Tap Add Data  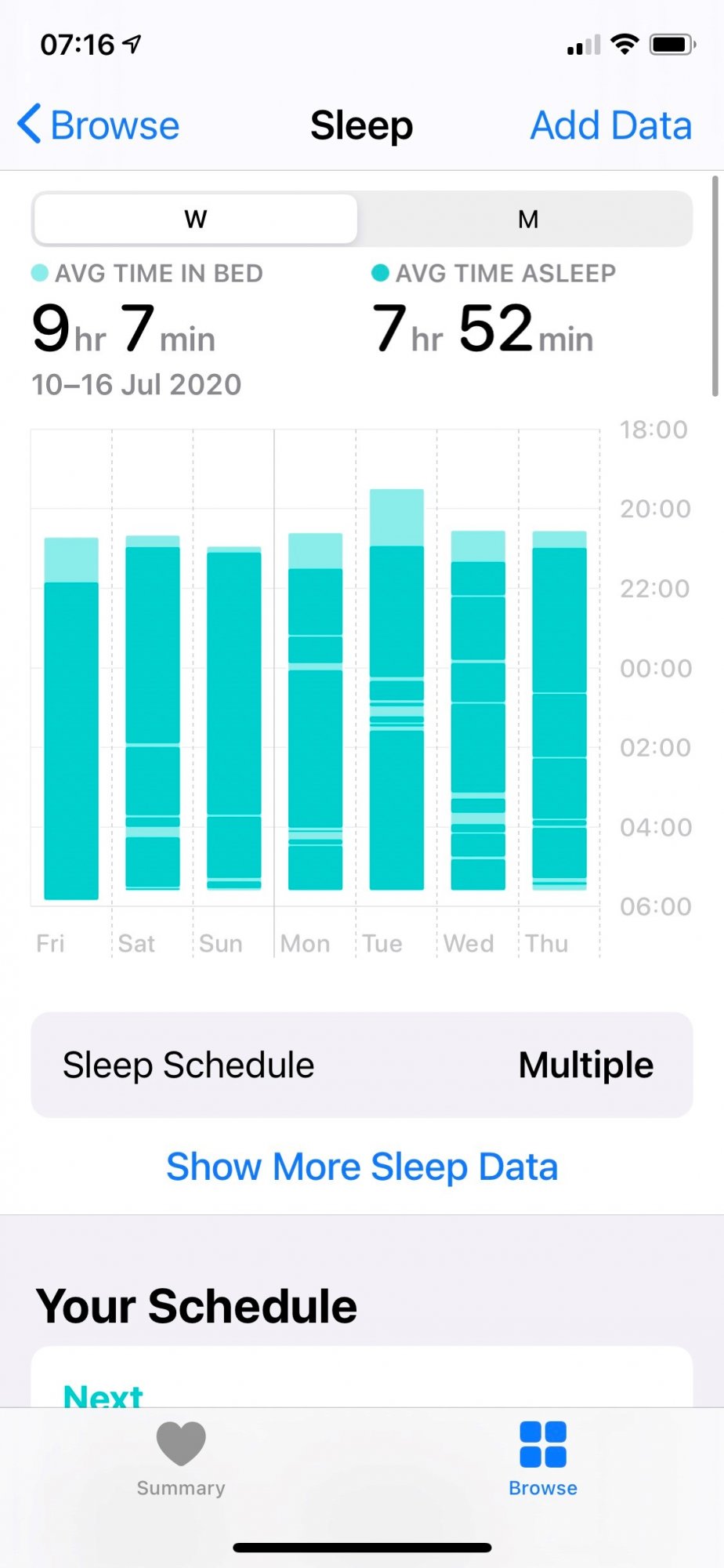pos(611,125)
